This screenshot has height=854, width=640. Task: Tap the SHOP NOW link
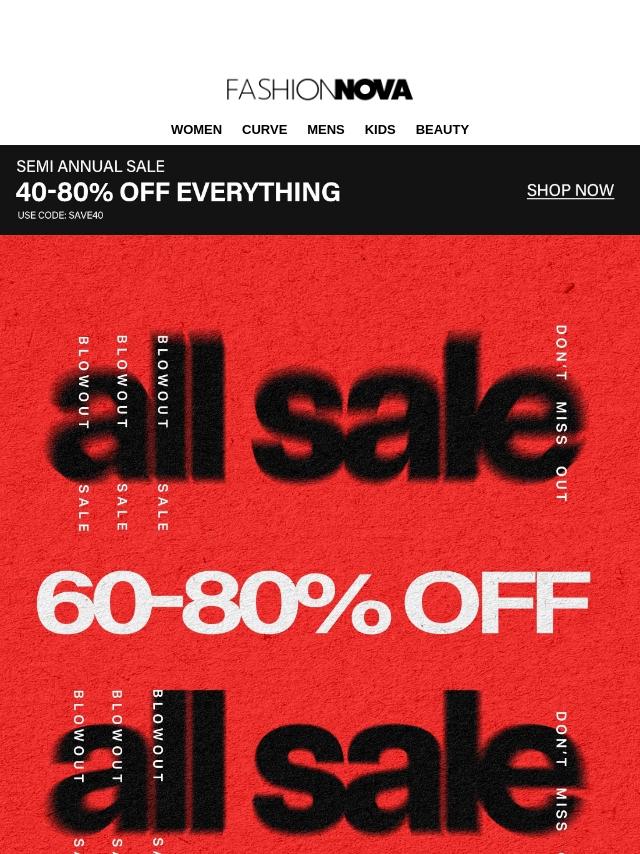tap(570, 190)
